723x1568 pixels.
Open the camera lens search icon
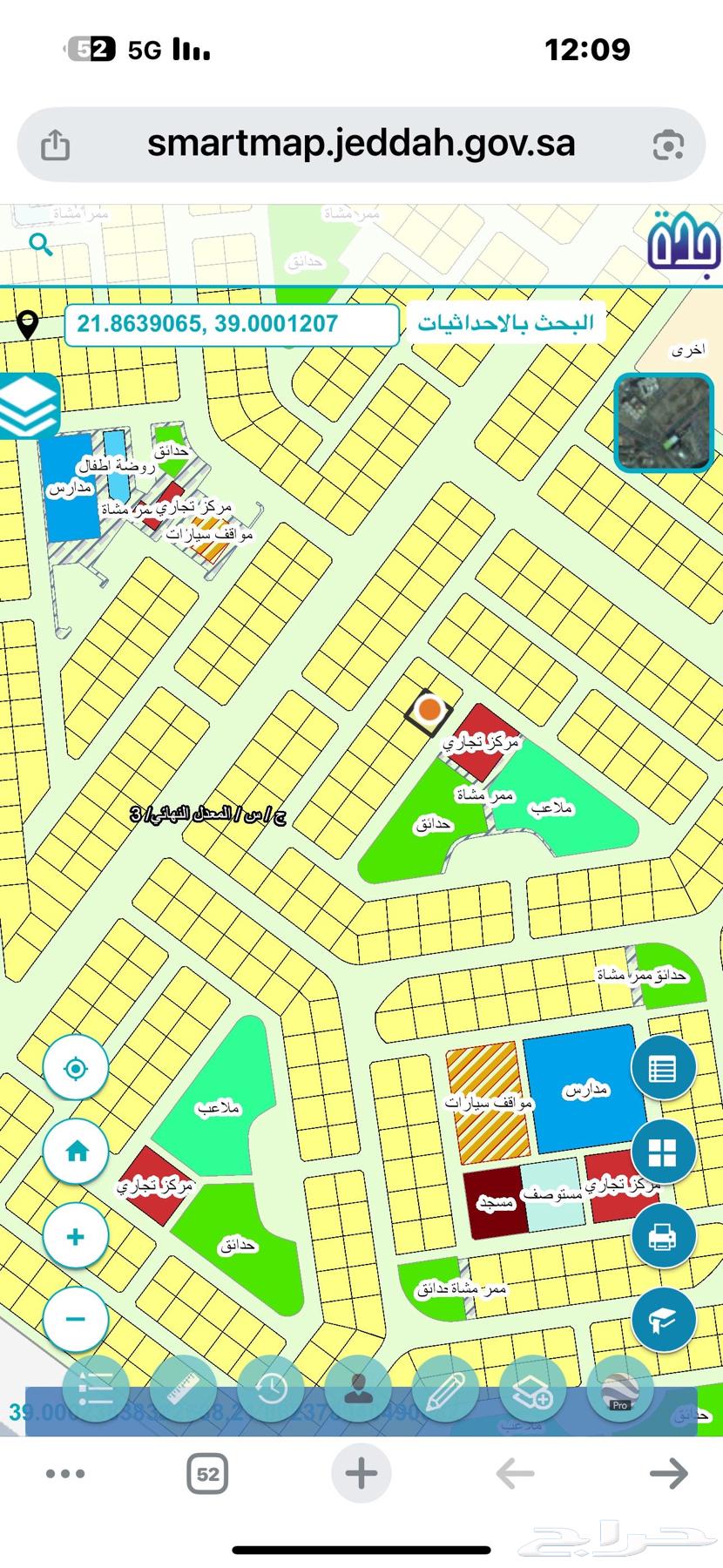pos(667,144)
